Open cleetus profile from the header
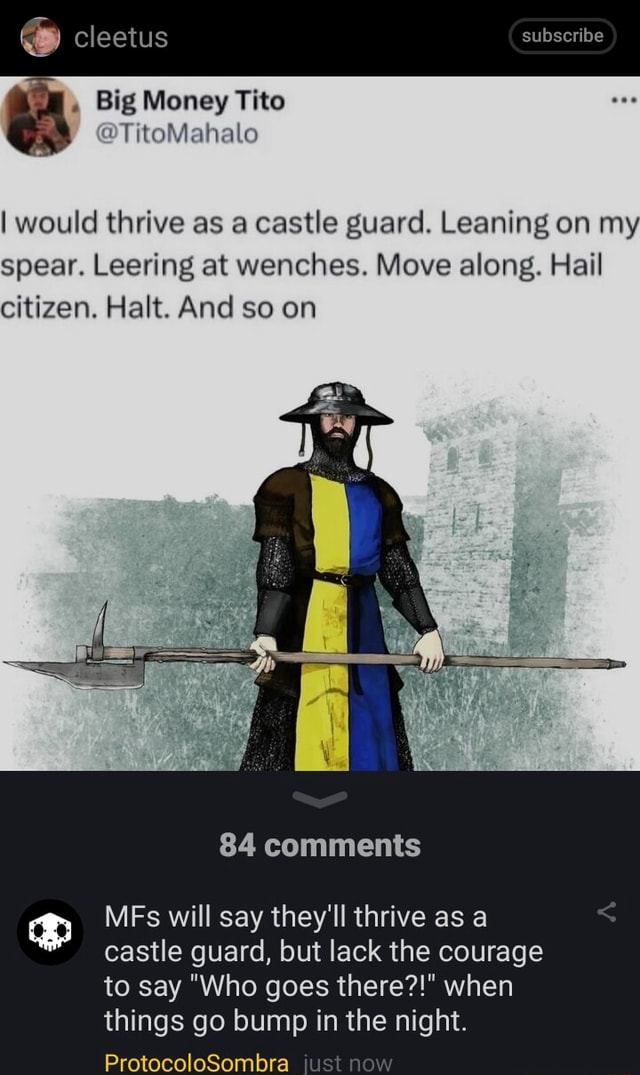Viewport: 640px width, 1075px height. tap(120, 37)
